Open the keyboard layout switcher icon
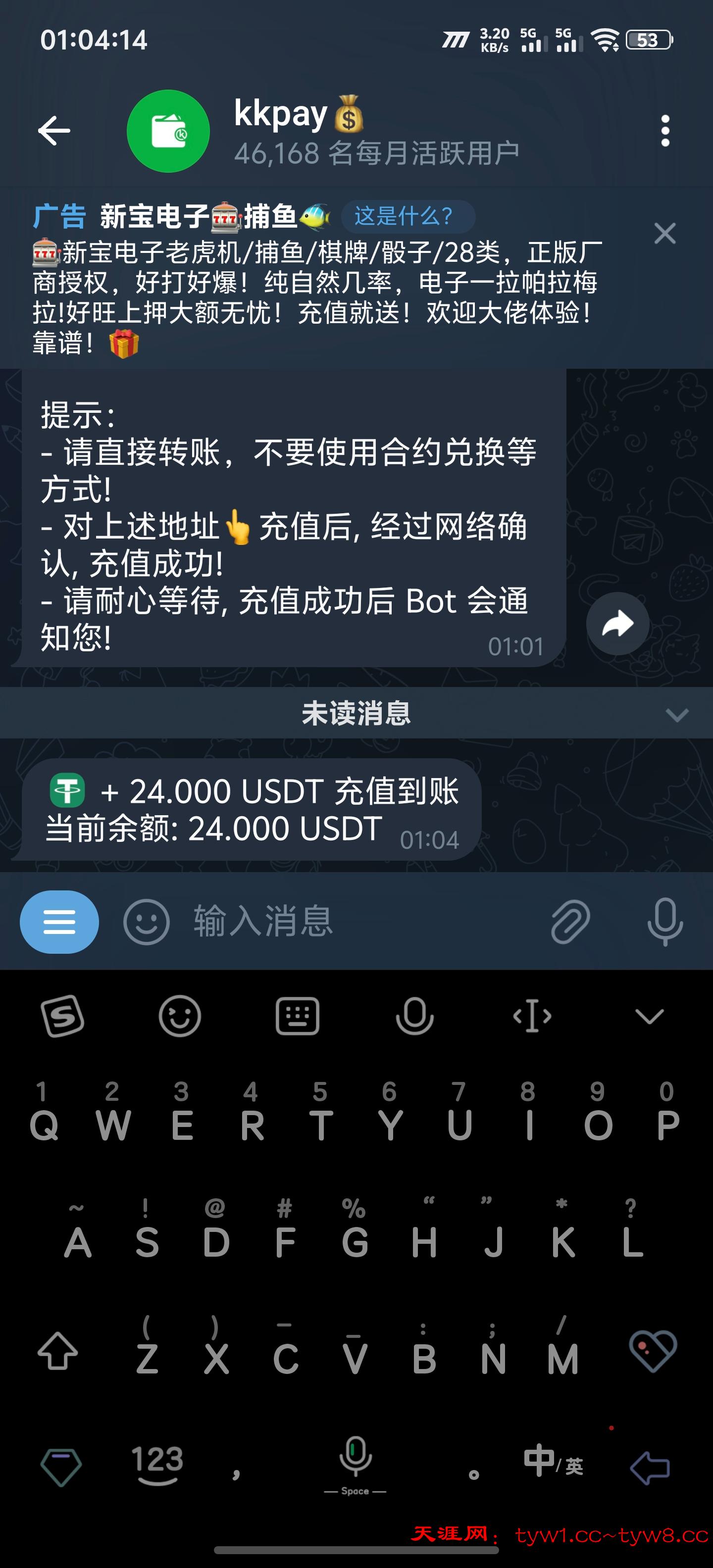The image size is (713, 1568). point(297,1016)
